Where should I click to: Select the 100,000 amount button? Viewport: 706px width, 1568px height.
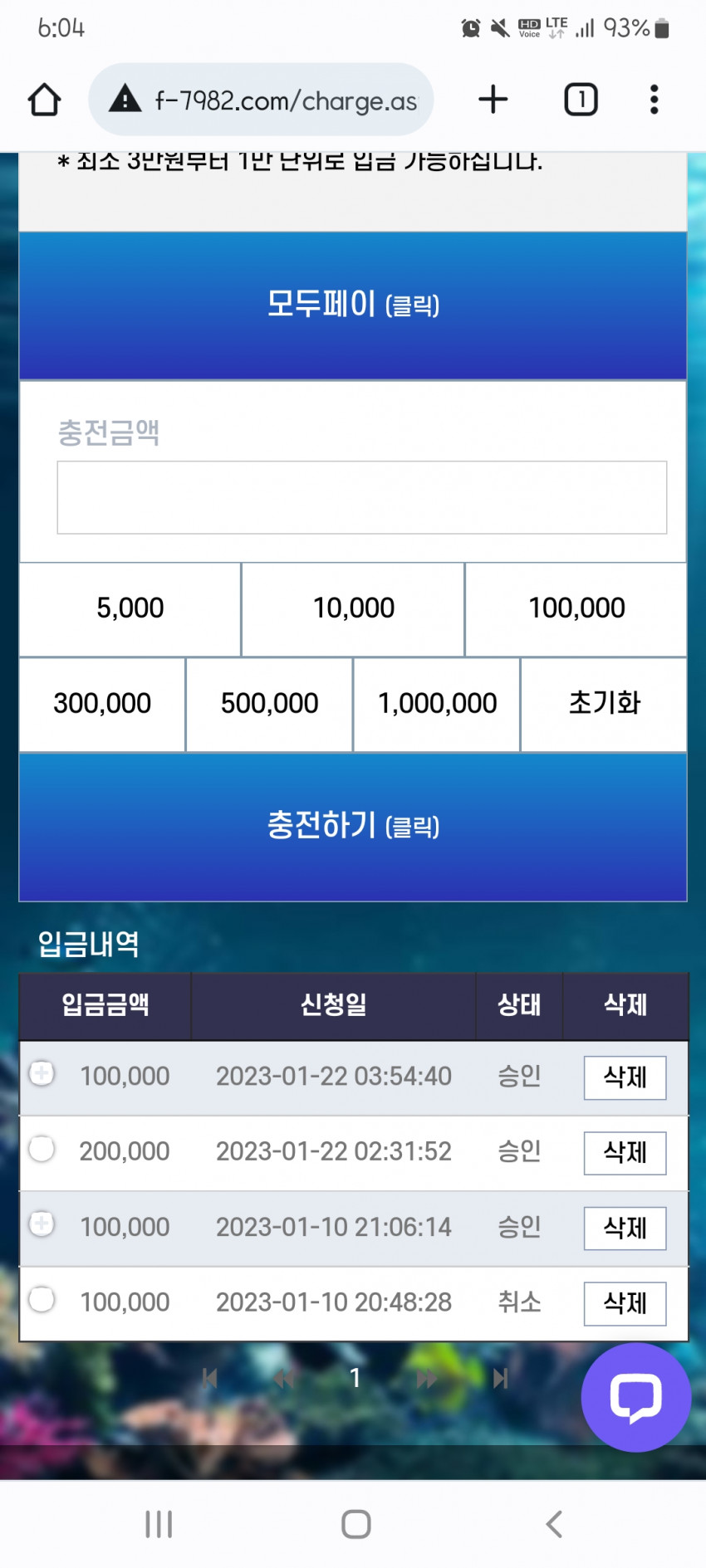pos(576,608)
